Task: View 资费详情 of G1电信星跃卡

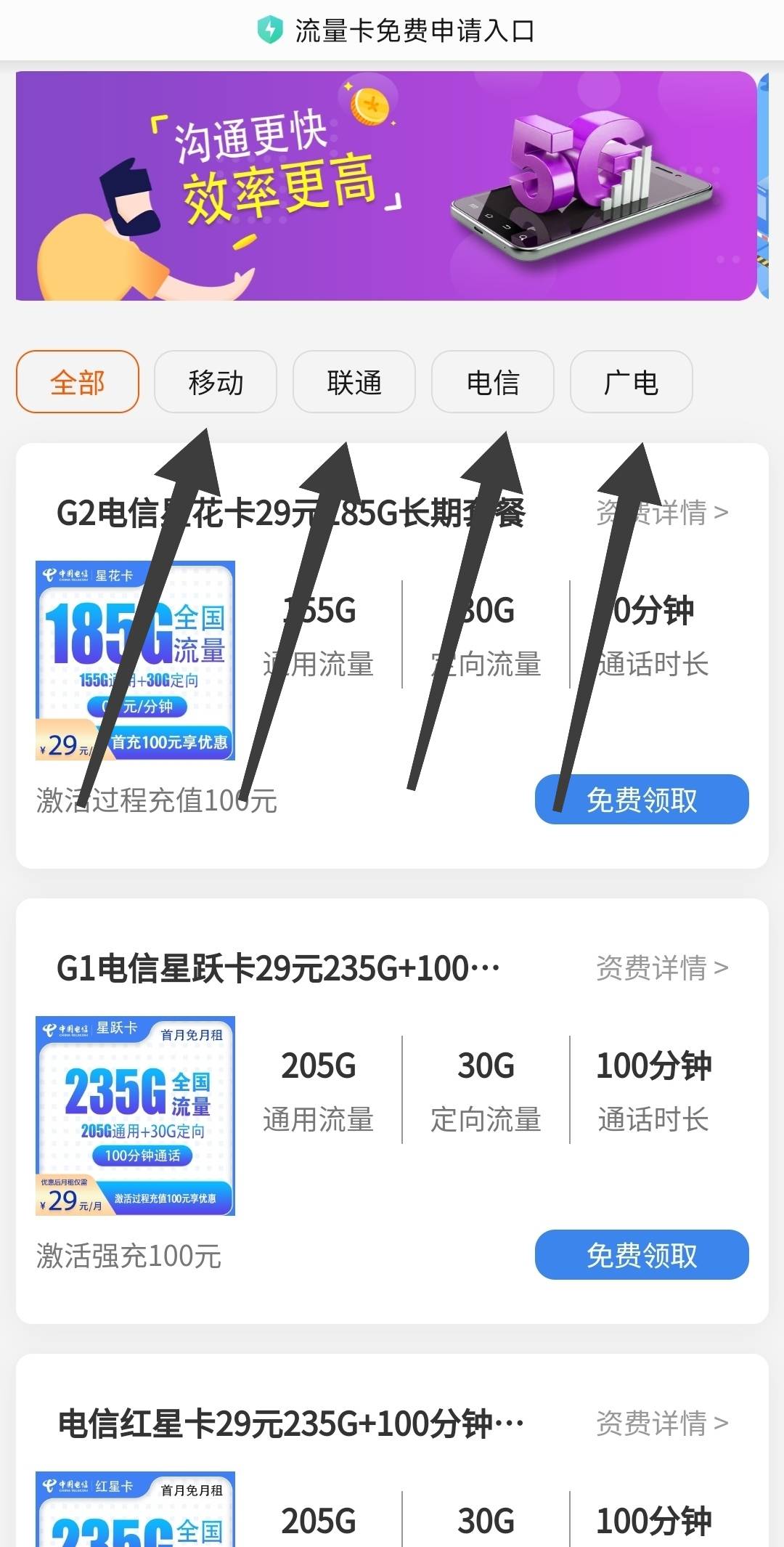Action: 662,968
